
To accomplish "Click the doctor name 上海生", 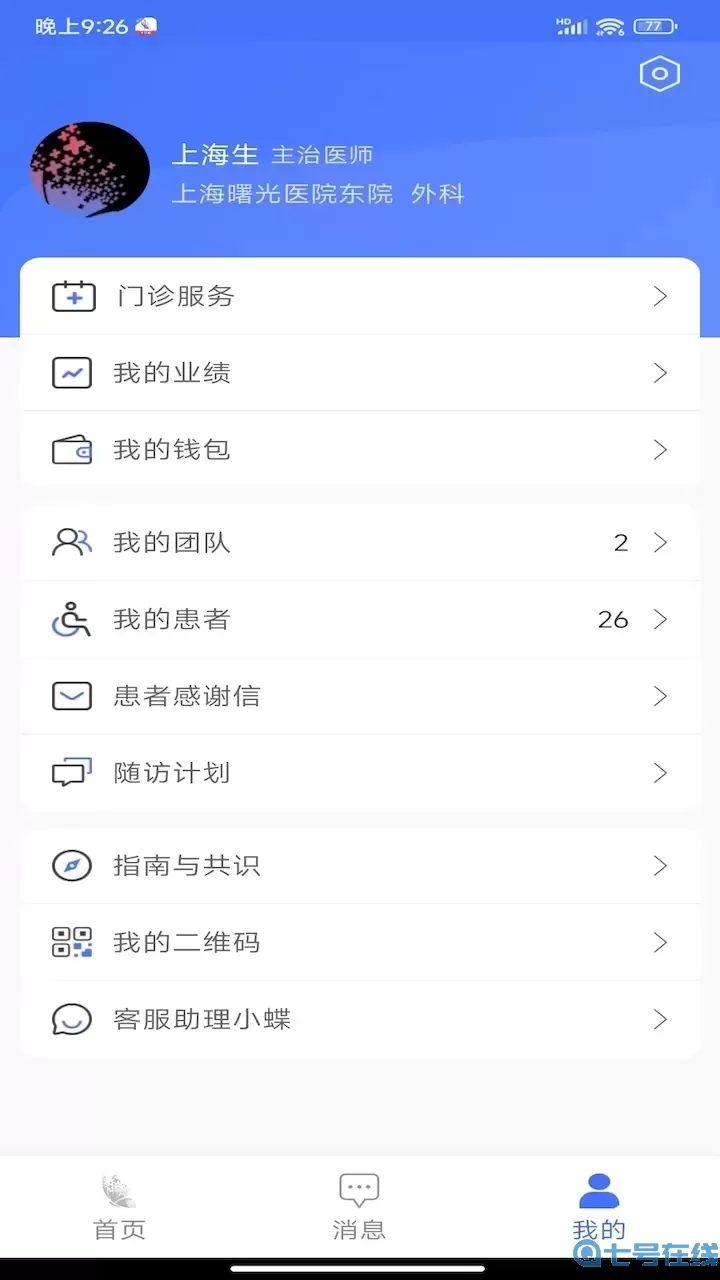I will pyautogui.click(x=215, y=155).
